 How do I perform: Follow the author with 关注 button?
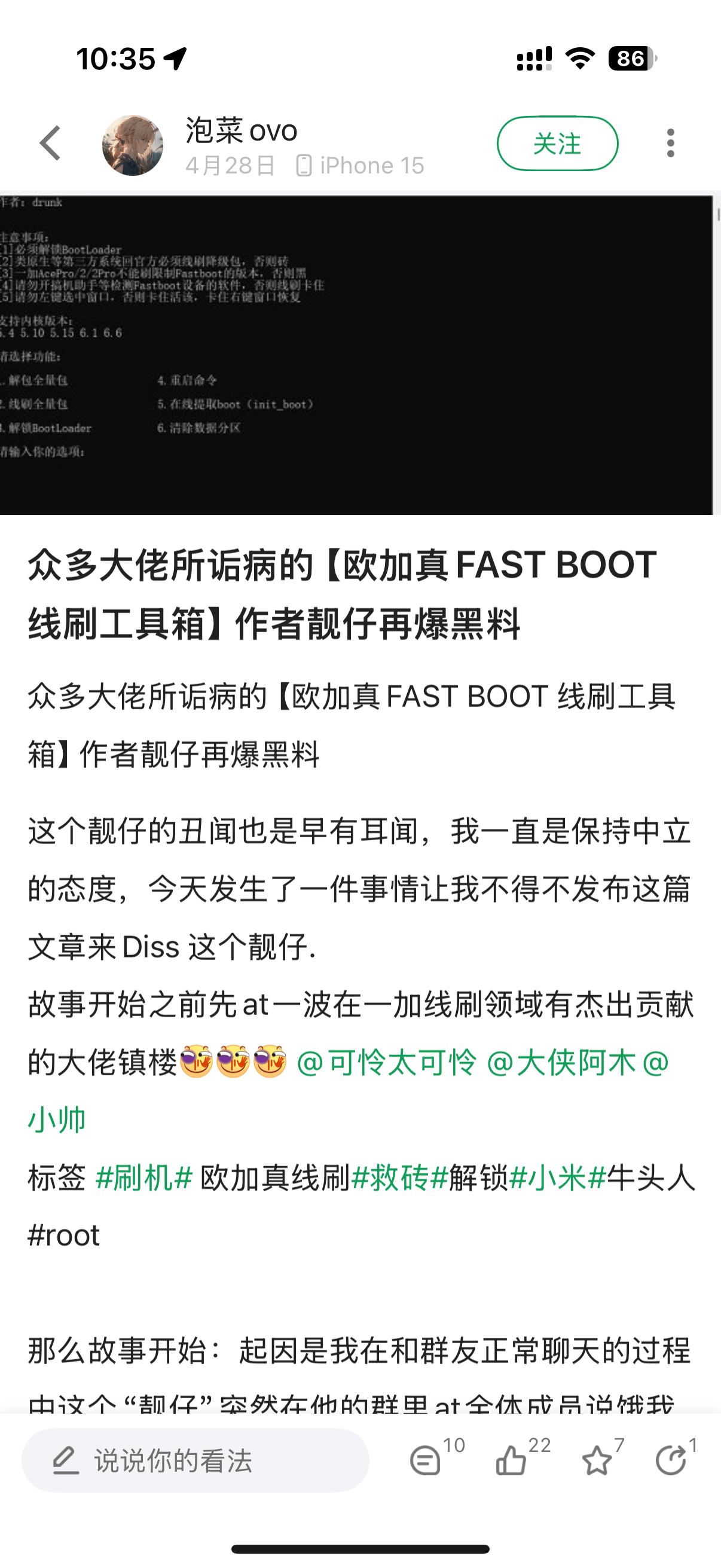tap(557, 144)
